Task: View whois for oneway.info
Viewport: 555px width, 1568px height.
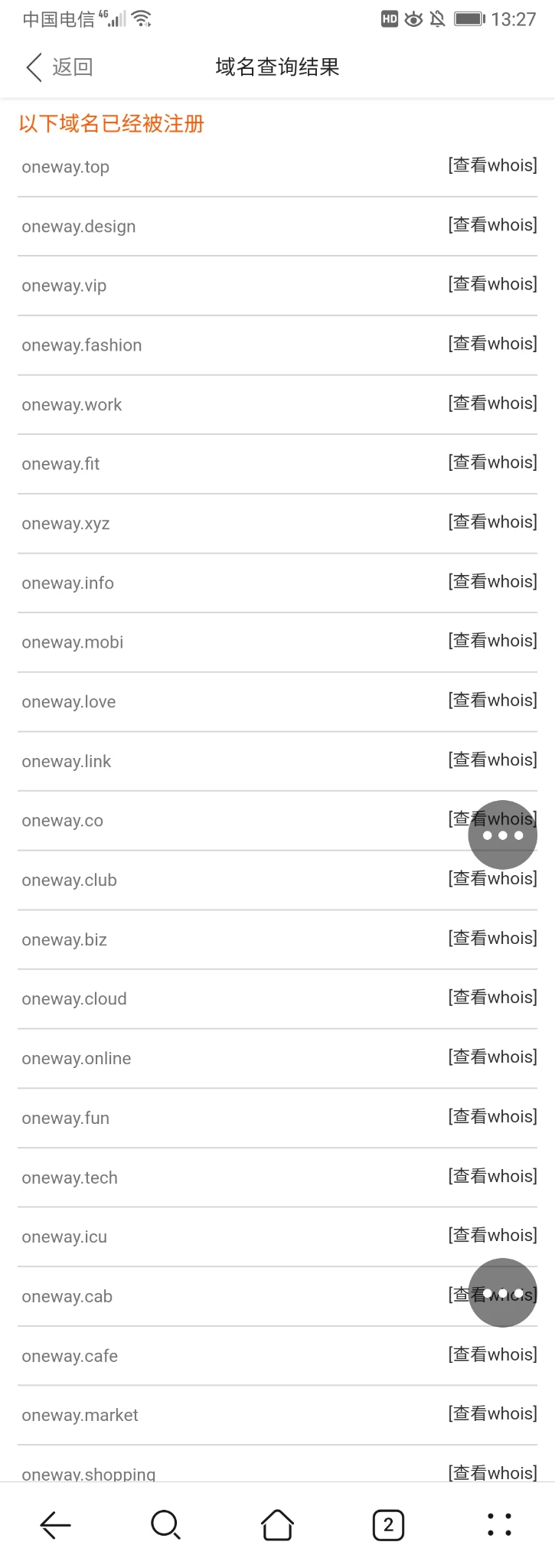Action: coord(492,582)
